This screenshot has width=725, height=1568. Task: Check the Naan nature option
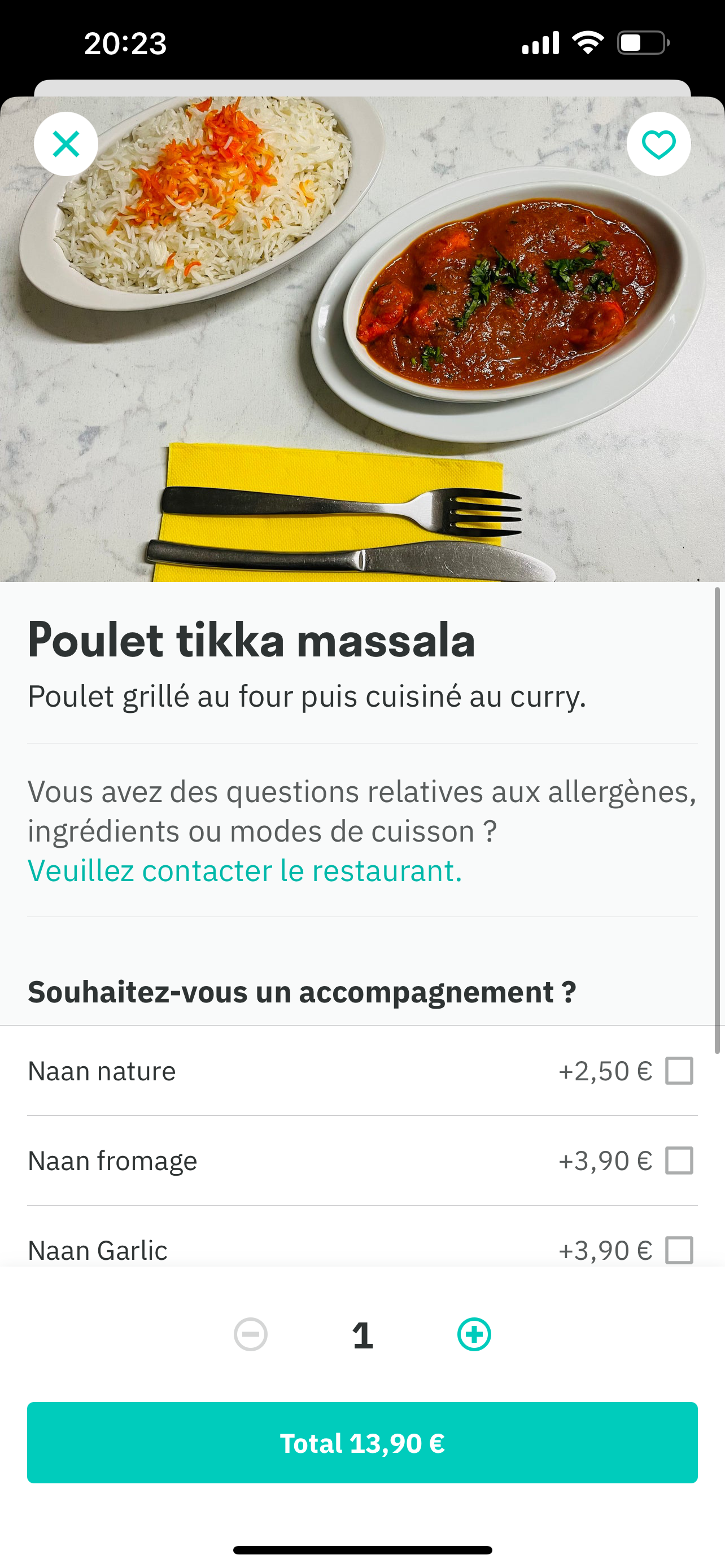tap(679, 1071)
